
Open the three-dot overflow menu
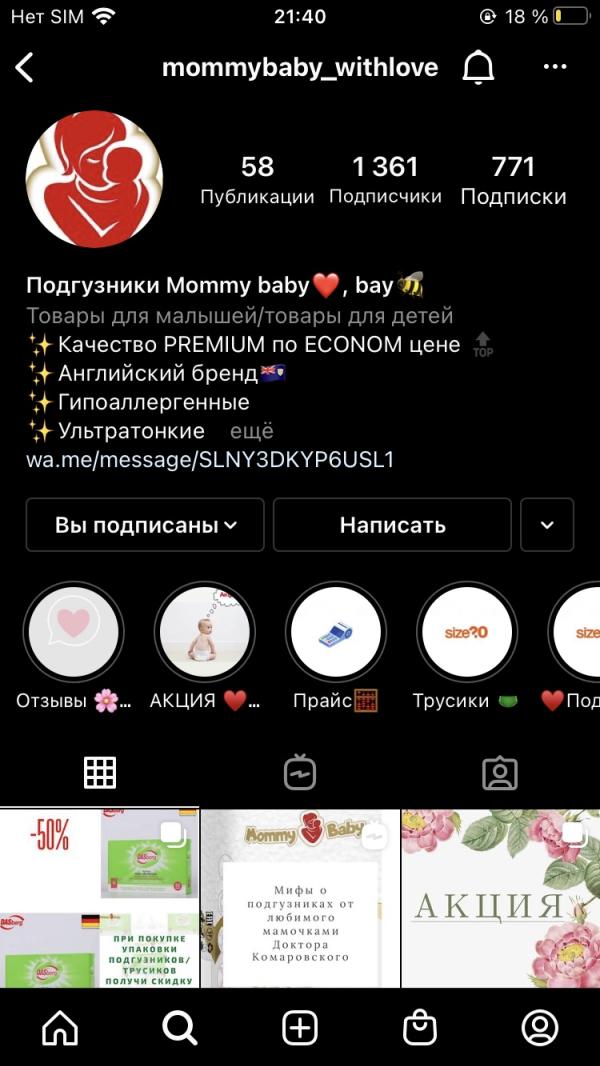pos(555,67)
